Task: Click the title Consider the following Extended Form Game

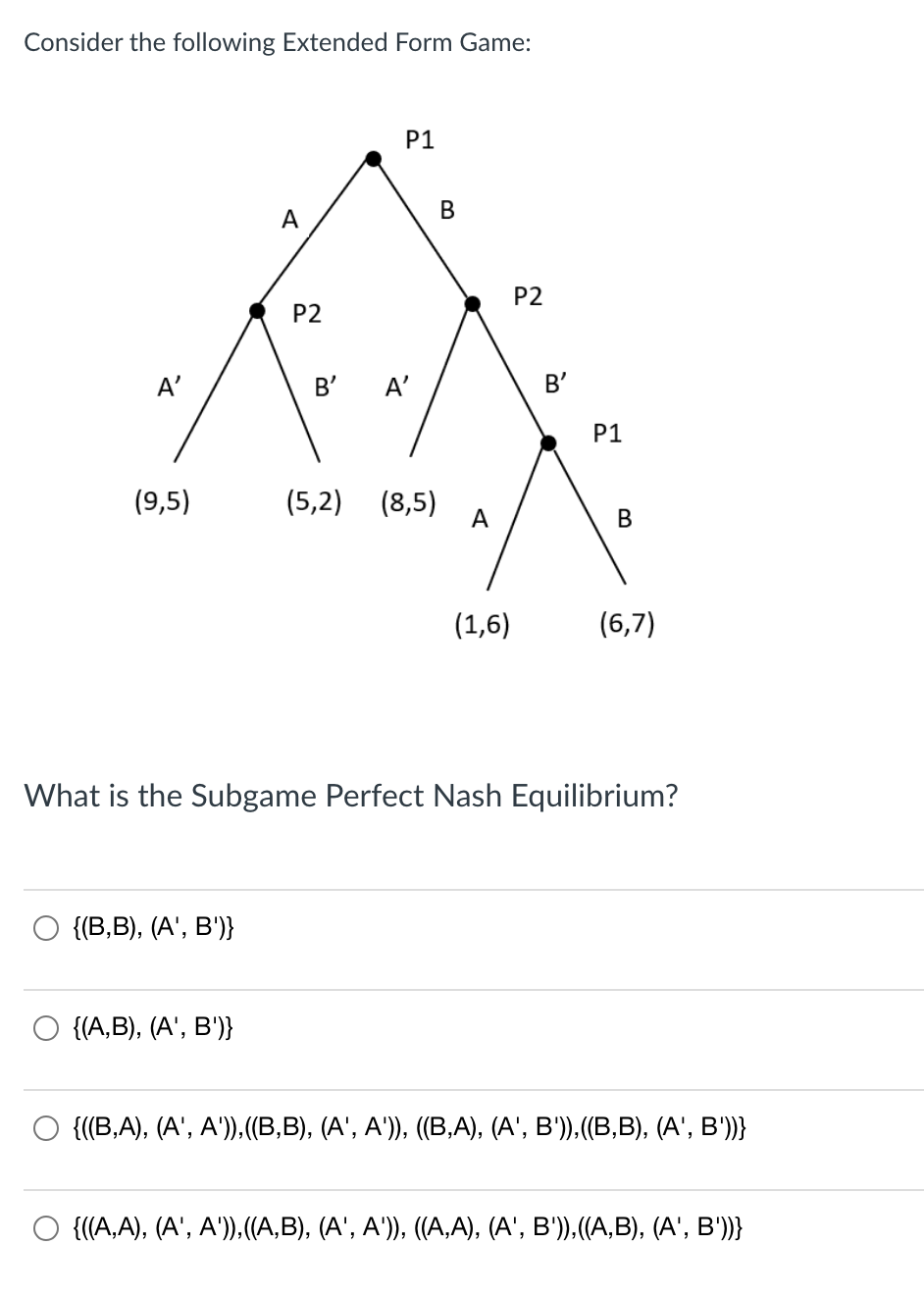Action: click(277, 42)
